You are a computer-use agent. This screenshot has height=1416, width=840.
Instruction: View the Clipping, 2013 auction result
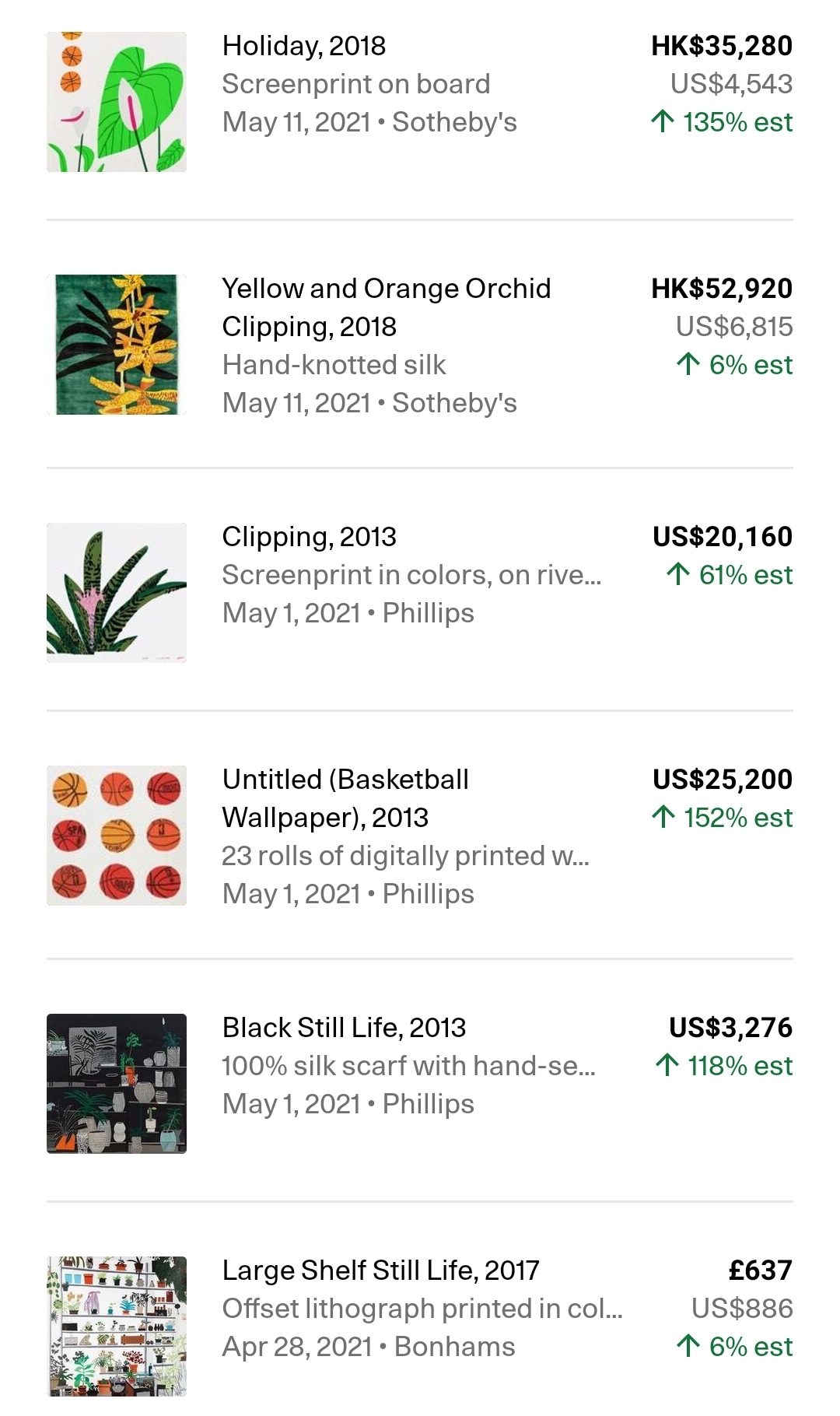[x=420, y=592]
